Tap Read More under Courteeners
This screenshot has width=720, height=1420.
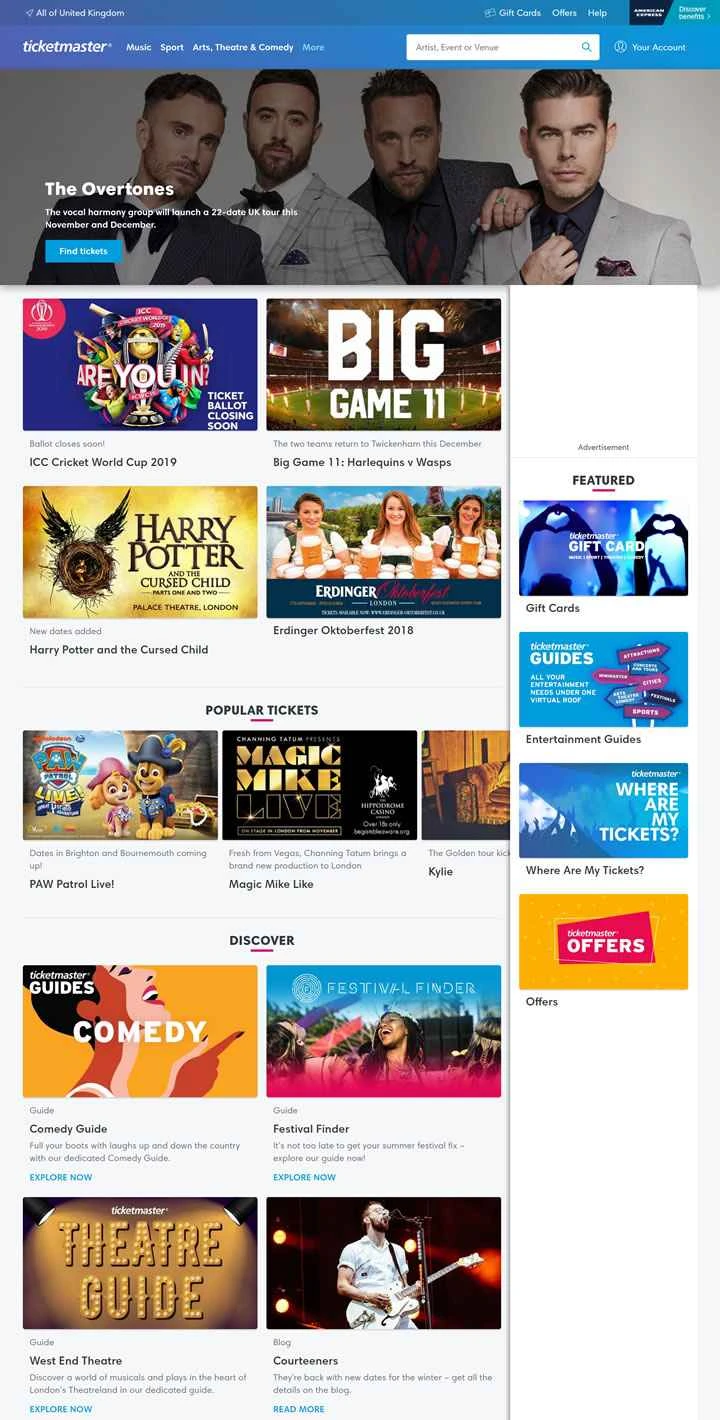click(x=299, y=1409)
